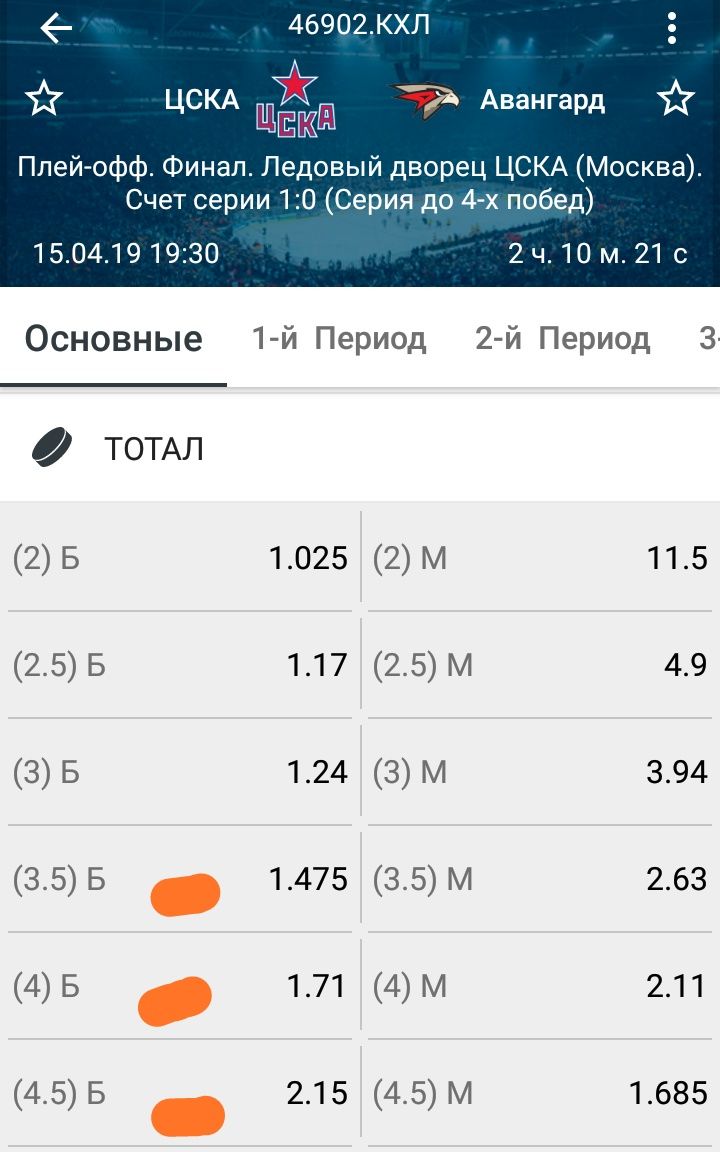
Task: Open the 2-й Период tab
Action: [562, 339]
